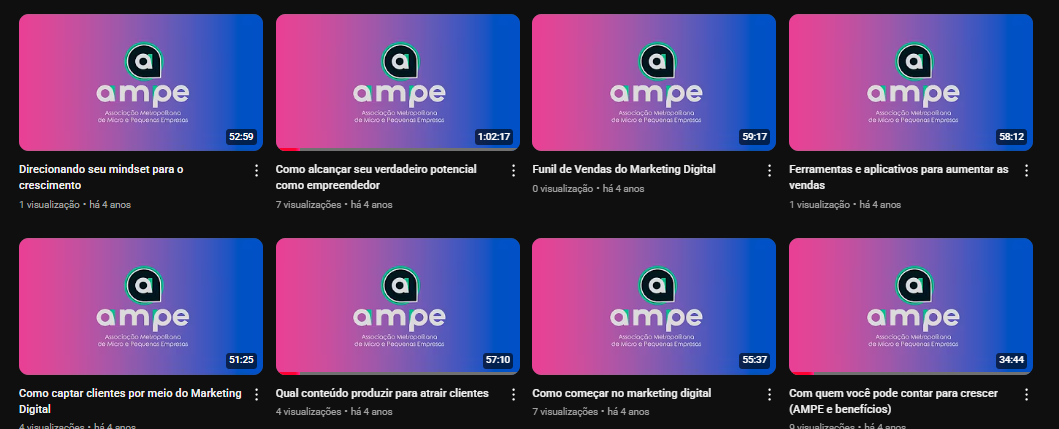
Task: Open more options for Como alcançar seu verdadeiro potencial
Action: (514, 170)
